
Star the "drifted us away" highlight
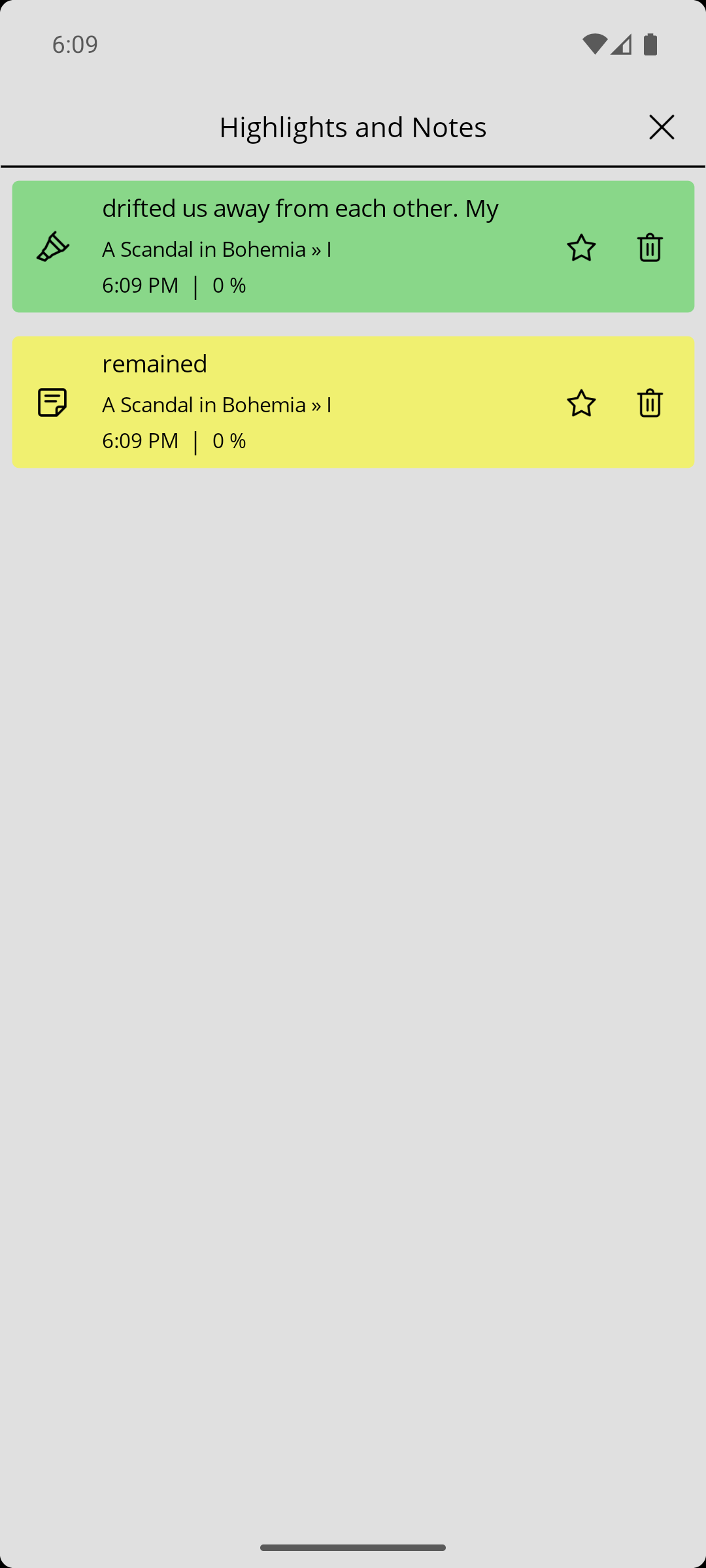pyautogui.click(x=581, y=248)
